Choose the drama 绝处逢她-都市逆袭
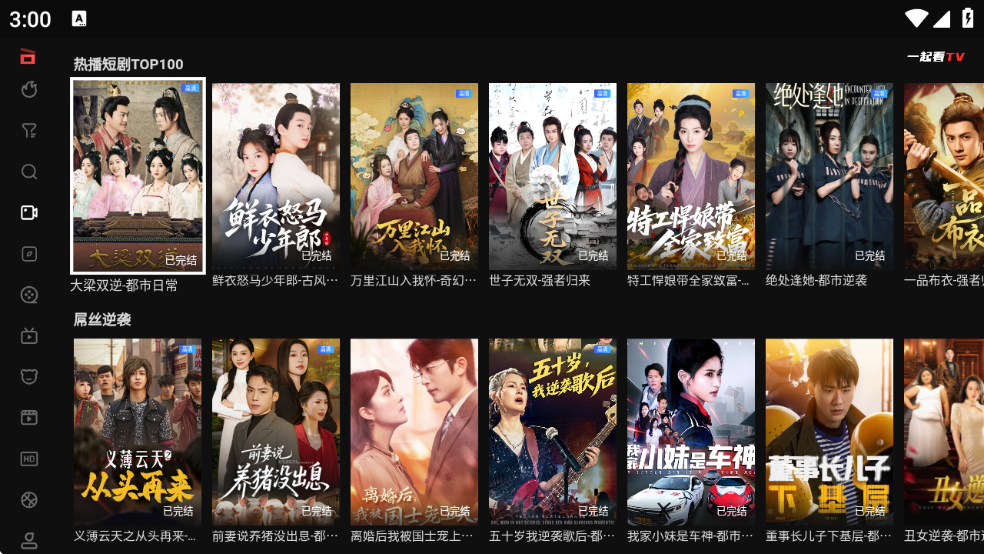This screenshot has height=554, width=984. click(829, 176)
